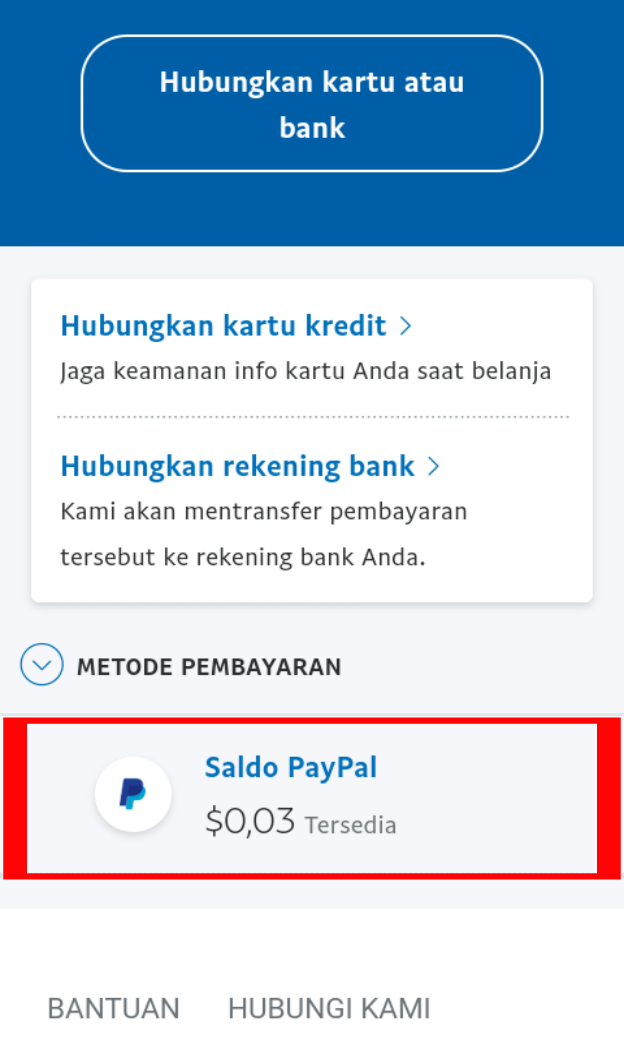Open the Bantuan help link
624x1040 pixels.
tap(113, 1008)
